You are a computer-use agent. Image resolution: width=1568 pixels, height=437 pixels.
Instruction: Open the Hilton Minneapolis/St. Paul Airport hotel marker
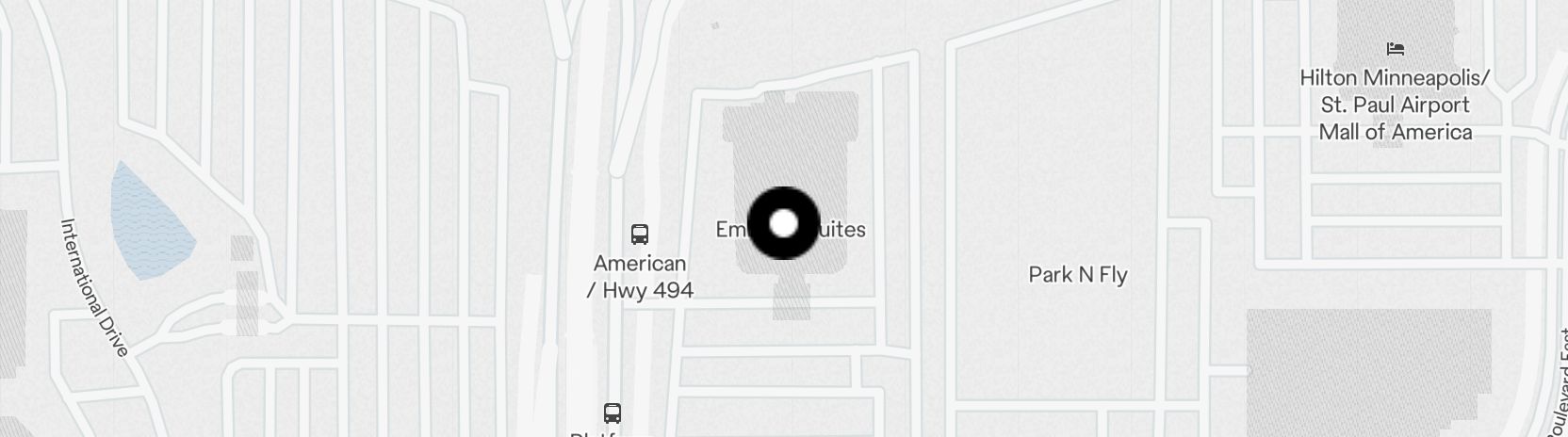[1396, 49]
